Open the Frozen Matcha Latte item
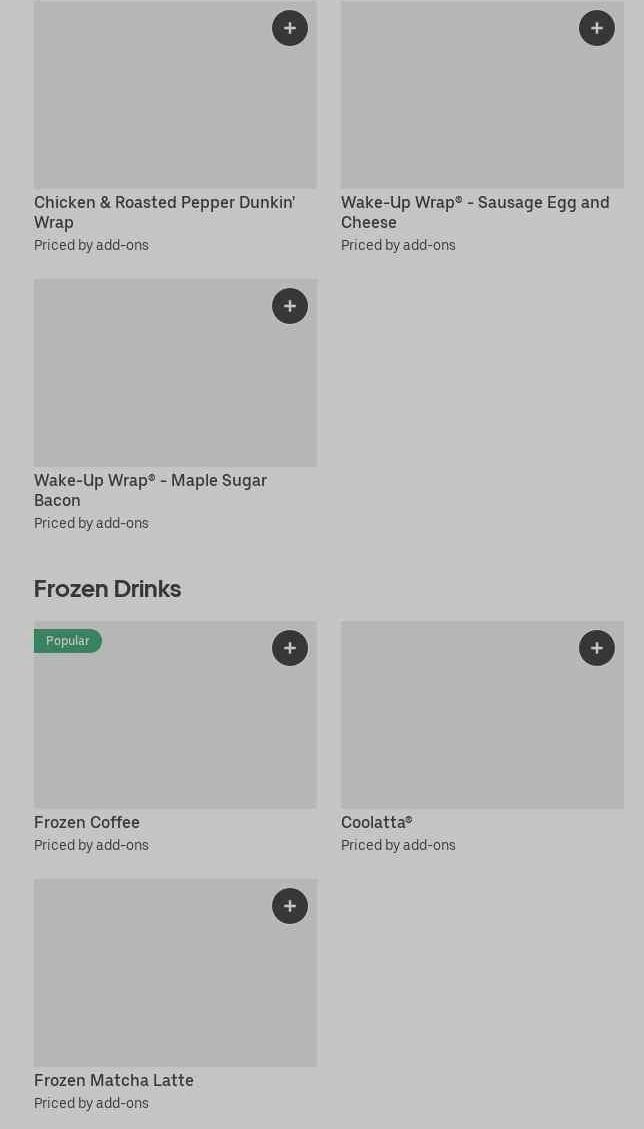This screenshot has width=644, height=1129. [175, 995]
